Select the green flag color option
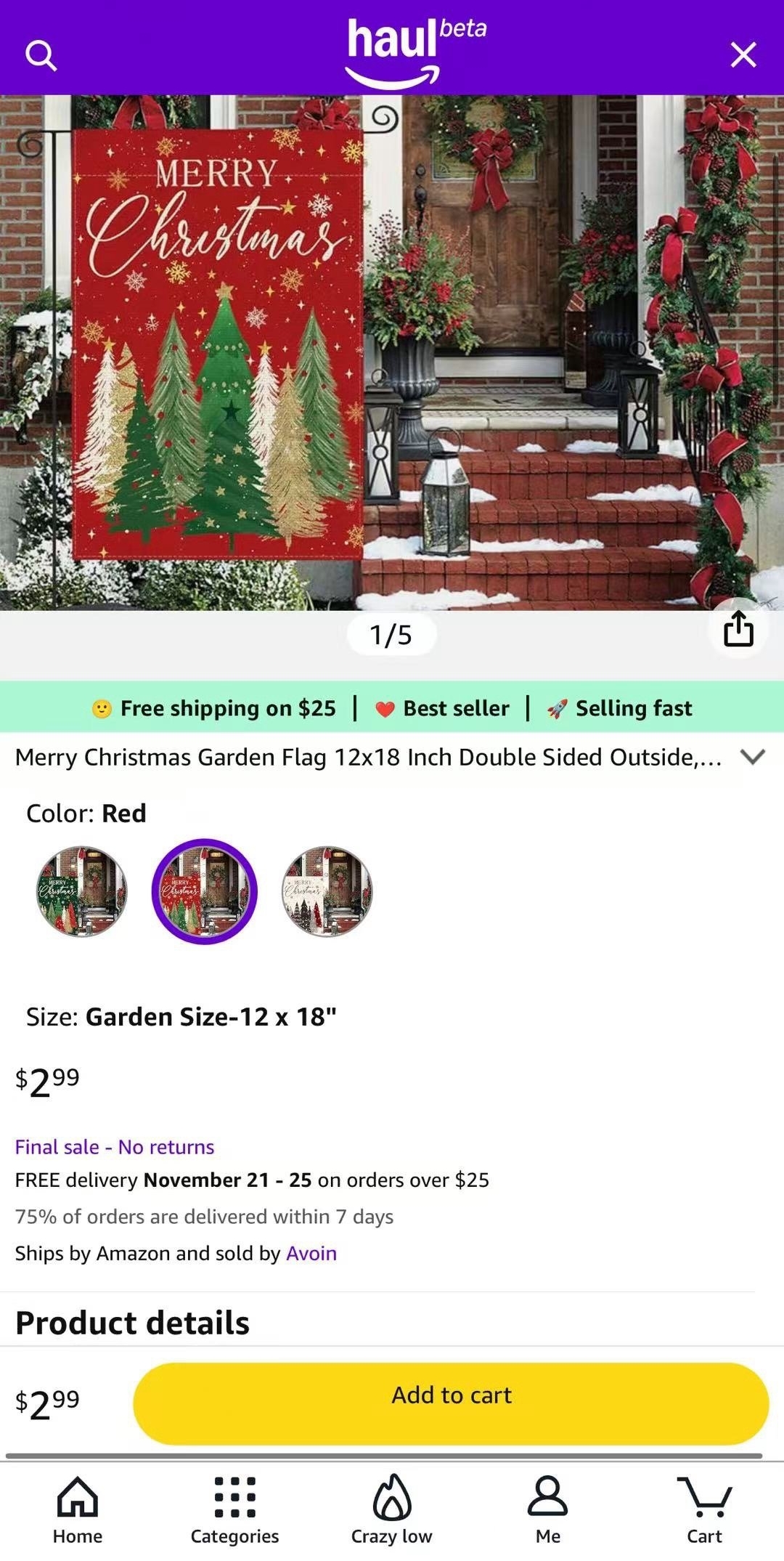 point(82,891)
